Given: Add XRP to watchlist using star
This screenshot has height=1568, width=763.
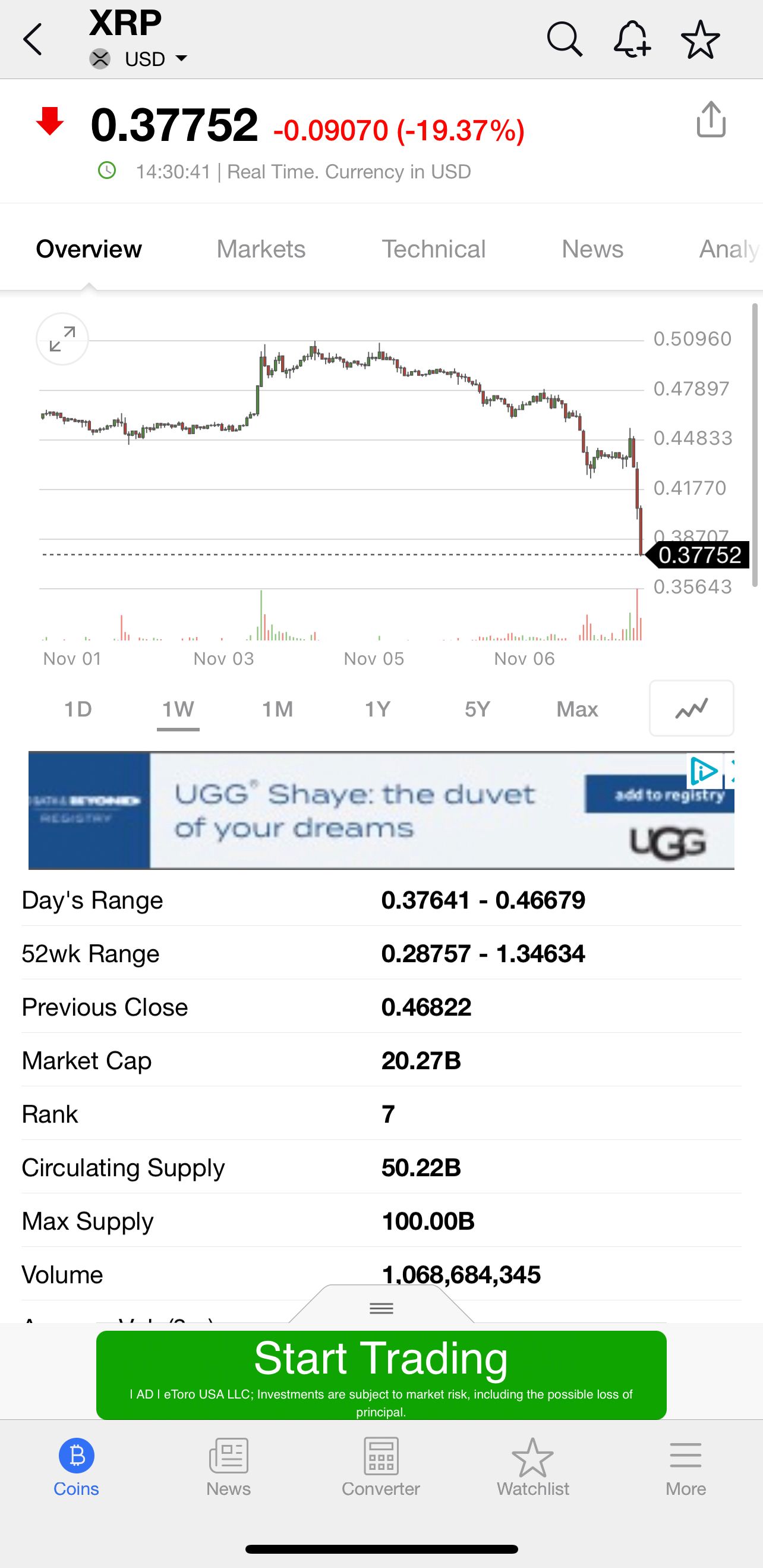Looking at the screenshot, I should coord(701,40).
